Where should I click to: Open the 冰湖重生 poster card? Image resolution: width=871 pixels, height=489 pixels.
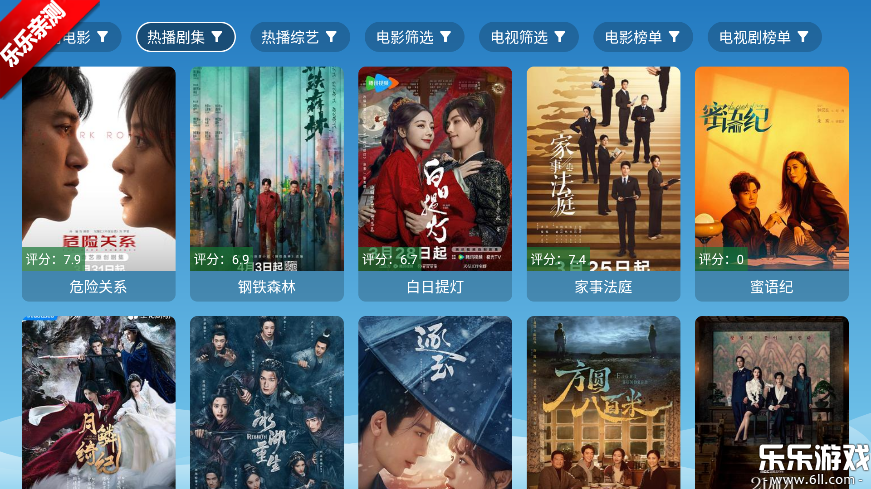pyautogui.click(x=266, y=400)
